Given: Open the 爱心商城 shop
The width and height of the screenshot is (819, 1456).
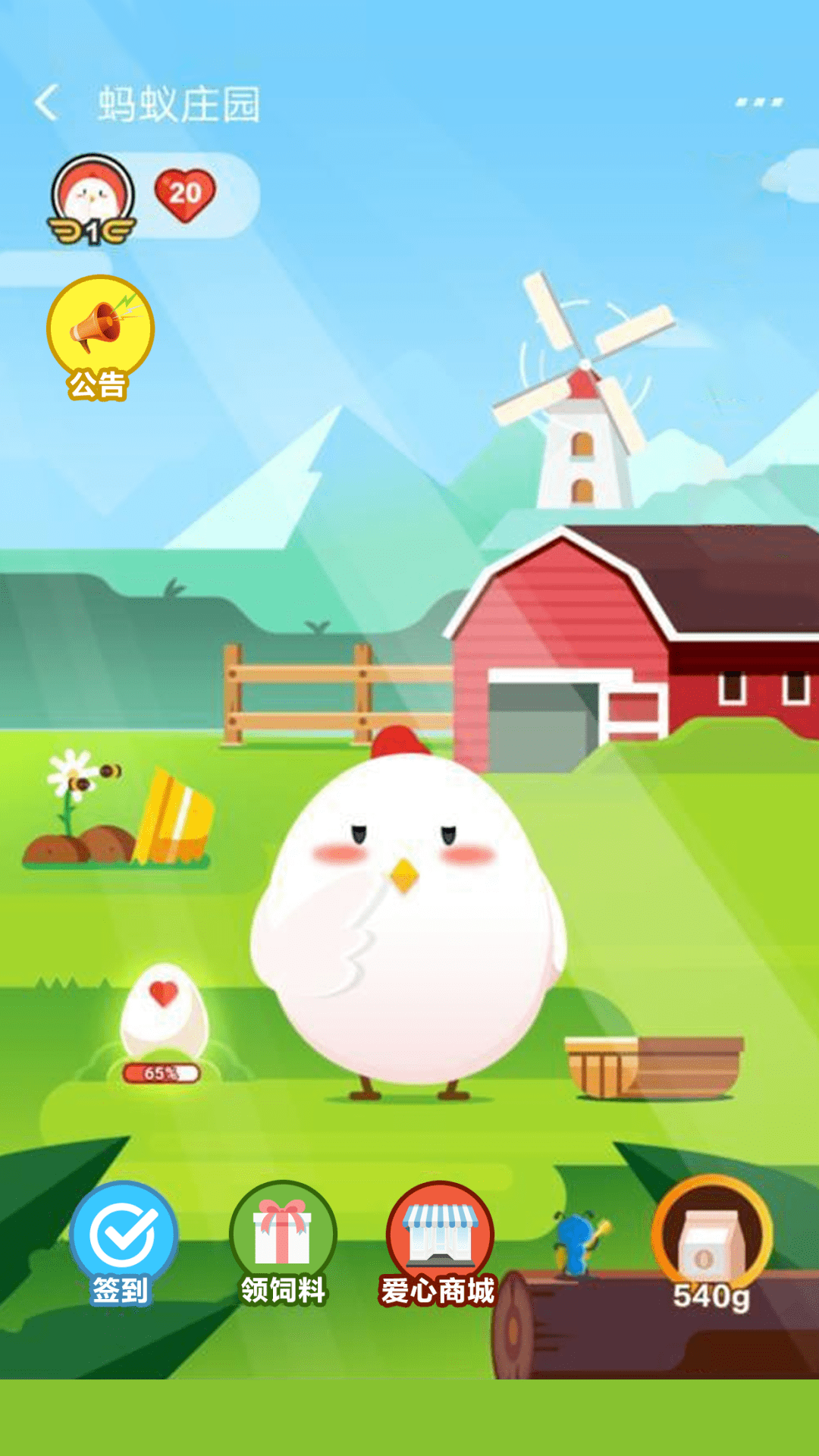Looking at the screenshot, I should click(440, 1241).
